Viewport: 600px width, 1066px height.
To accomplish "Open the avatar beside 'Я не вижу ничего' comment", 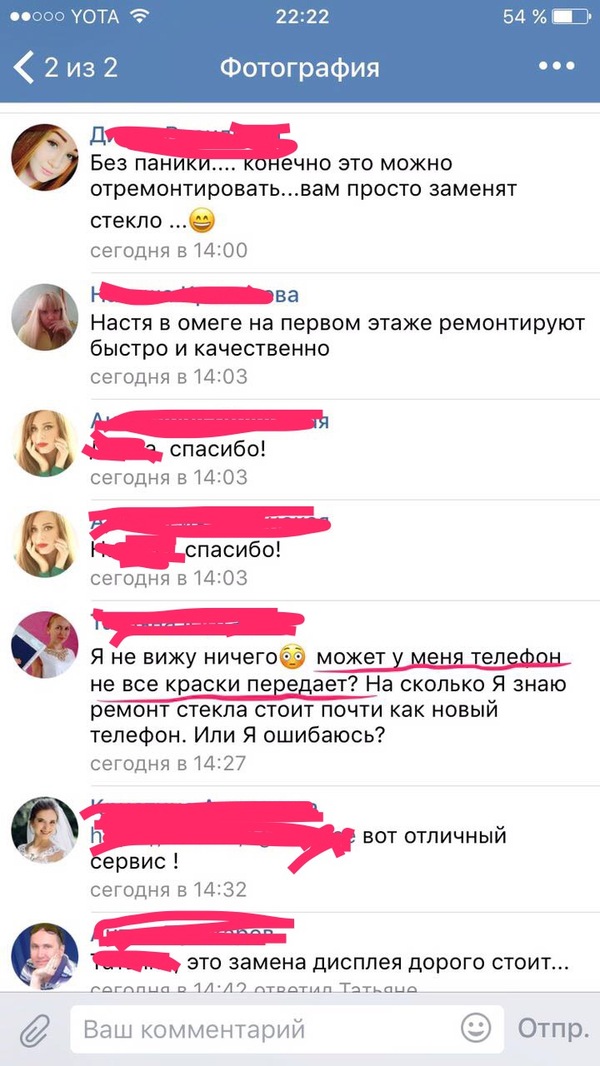I will [44, 644].
